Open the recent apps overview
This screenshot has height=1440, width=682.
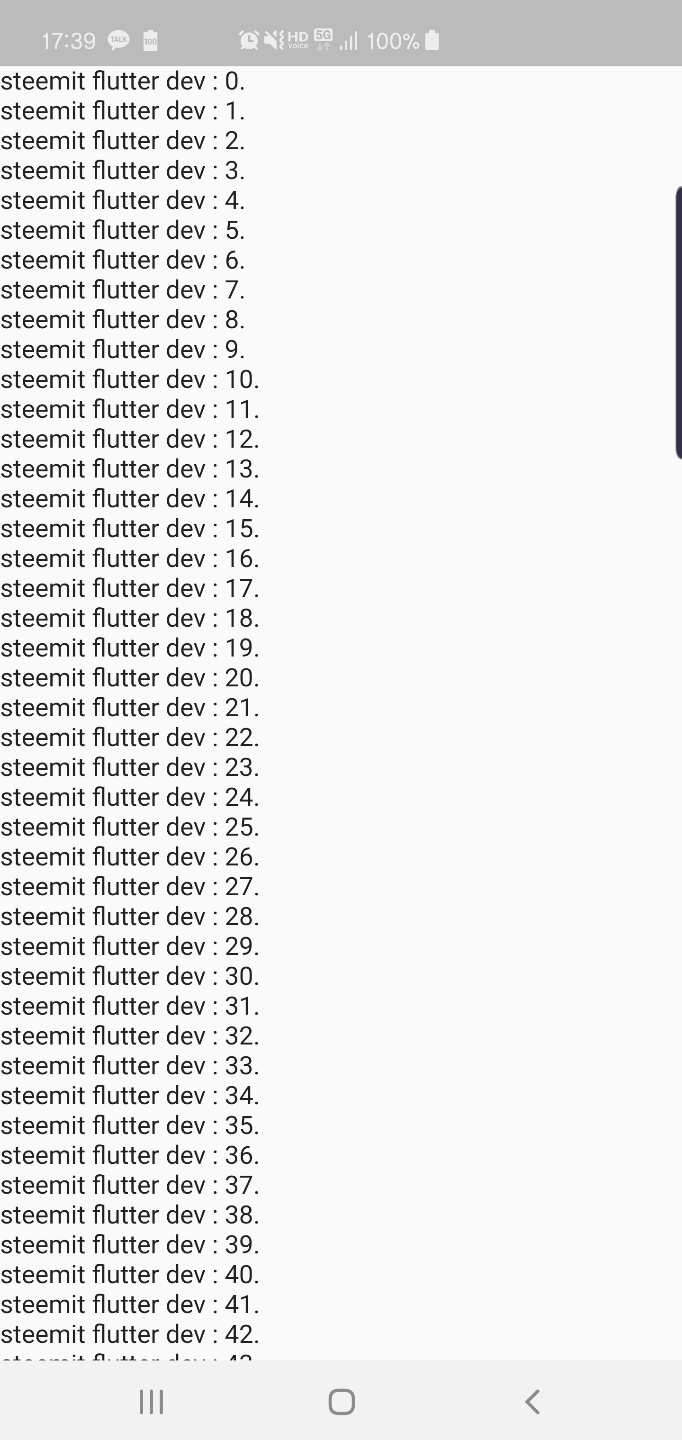click(x=151, y=1402)
